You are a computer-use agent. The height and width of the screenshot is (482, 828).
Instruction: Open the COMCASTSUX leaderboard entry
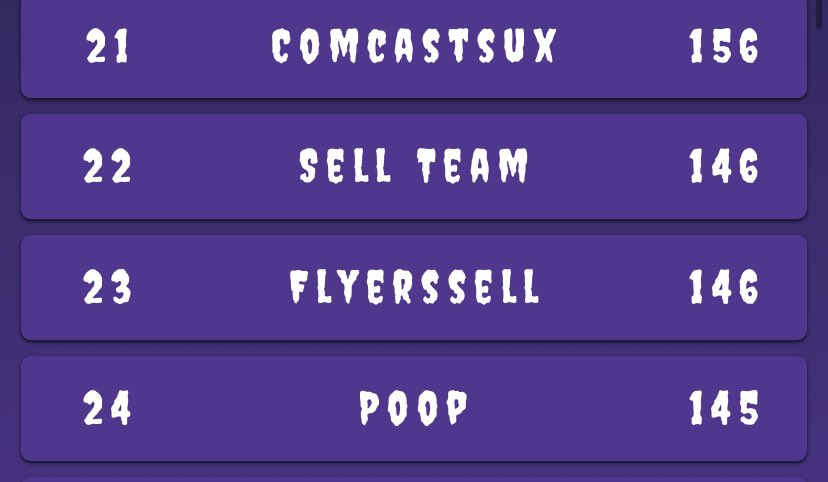[414, 47]
